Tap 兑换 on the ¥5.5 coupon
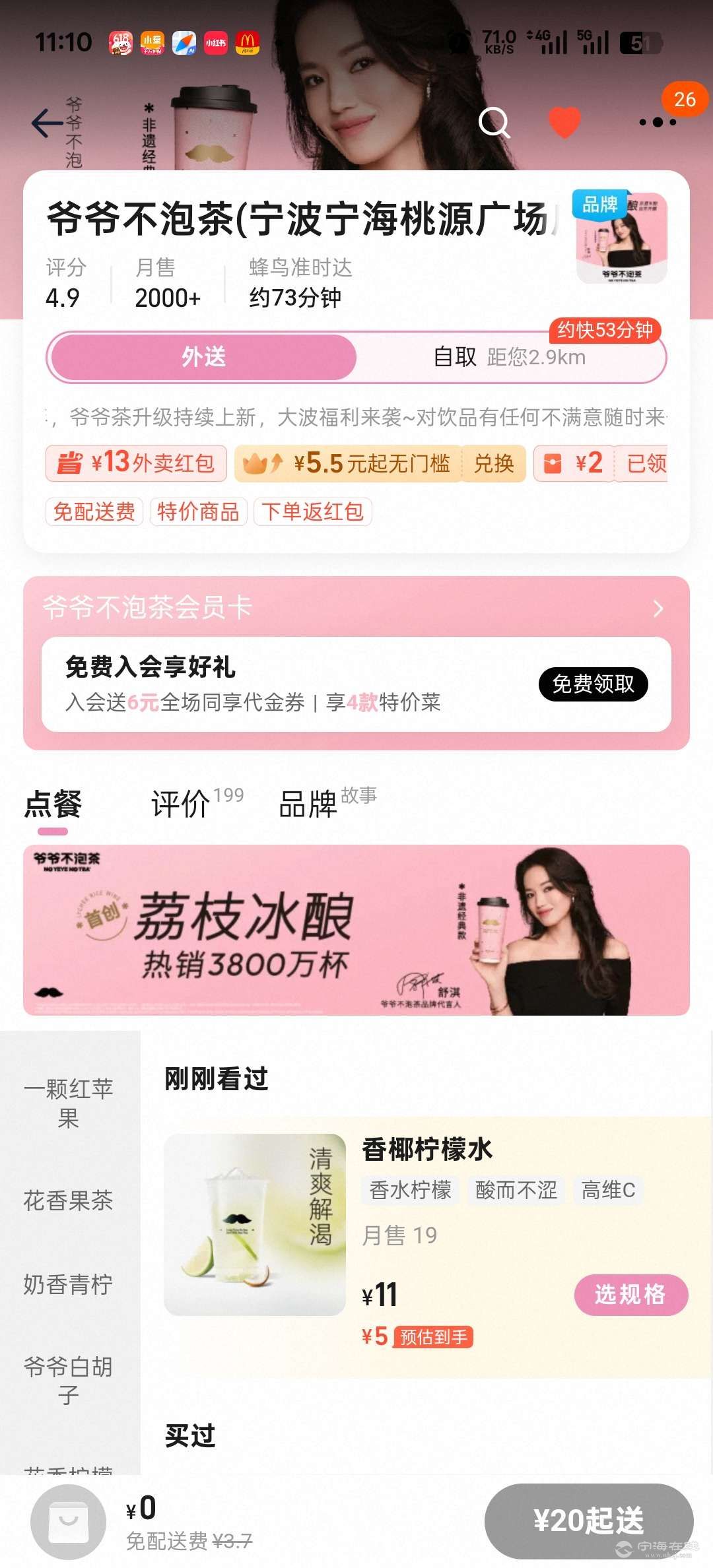This screenshot has height=1568, width=713. (x=493, y=463)
